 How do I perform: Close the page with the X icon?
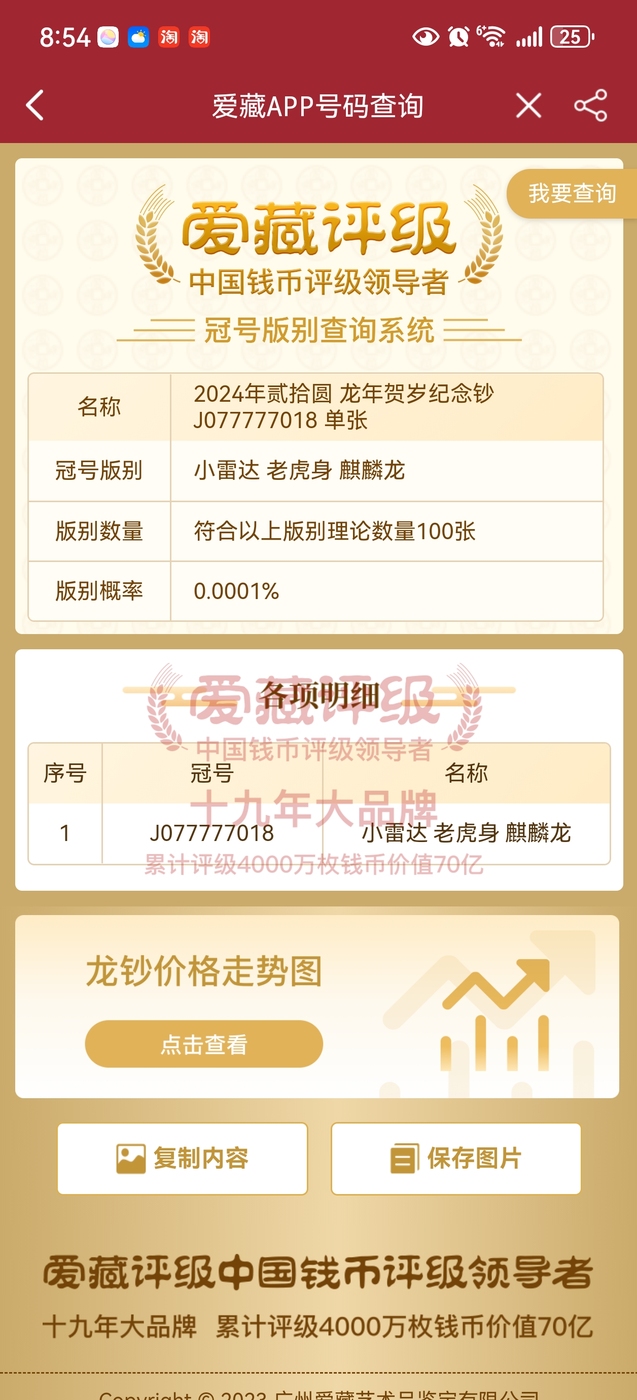529,105
